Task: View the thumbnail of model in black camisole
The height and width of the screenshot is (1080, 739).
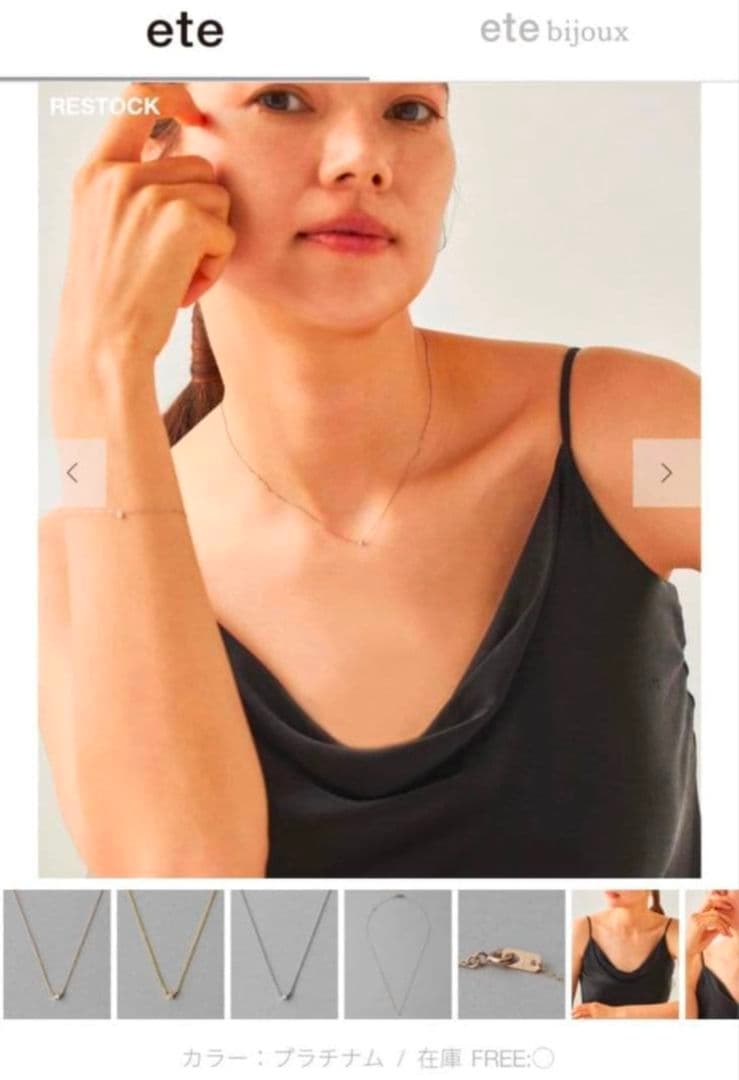Action: tap(625, 954)
